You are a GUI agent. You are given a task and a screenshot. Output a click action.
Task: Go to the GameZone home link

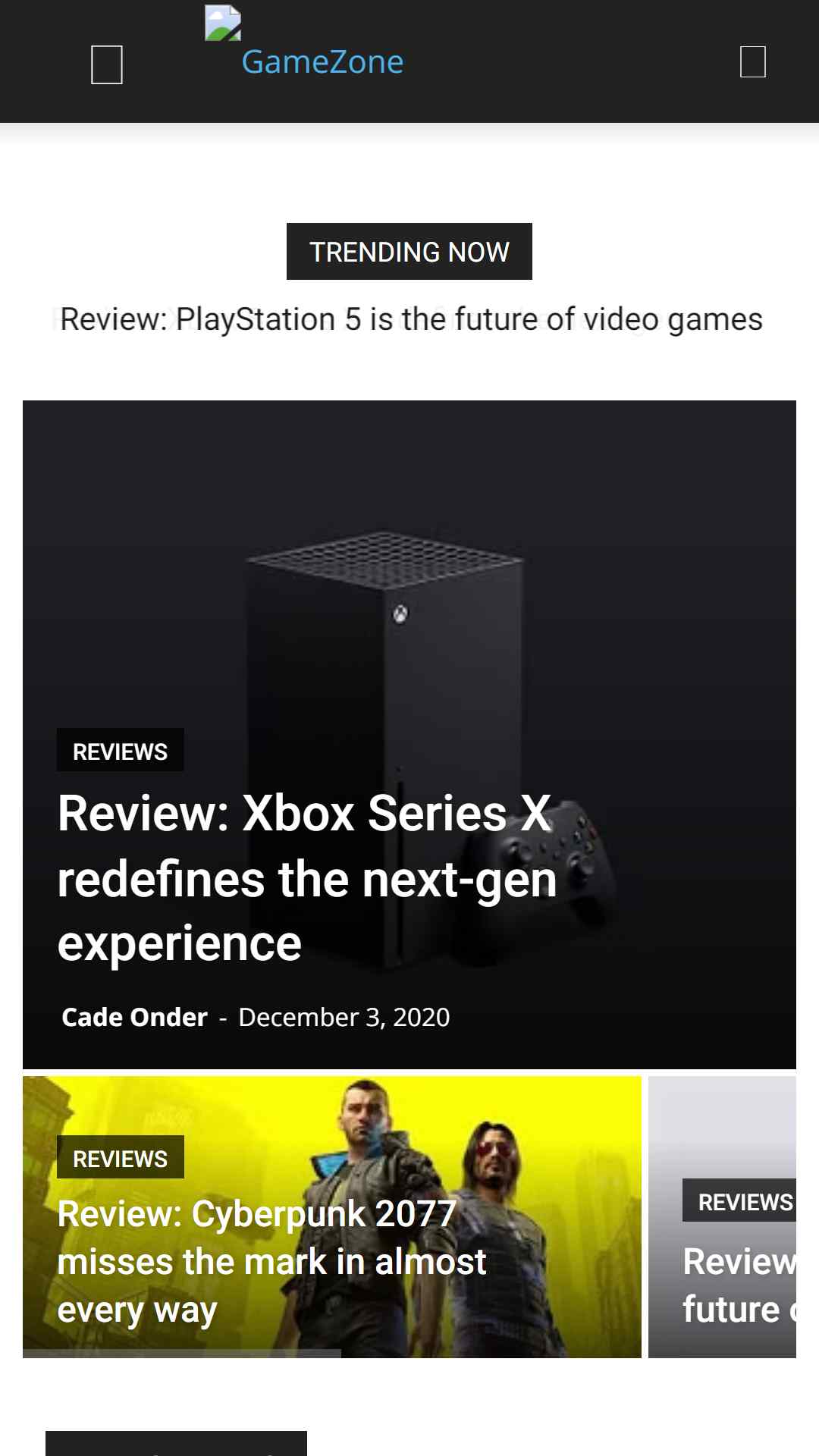click(322, 61)
